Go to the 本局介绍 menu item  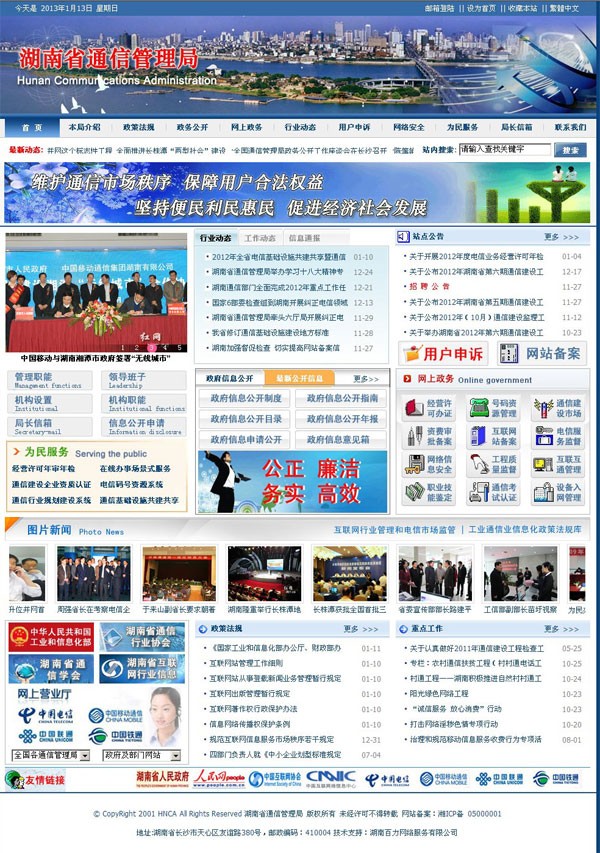click(x=84, y=127)
